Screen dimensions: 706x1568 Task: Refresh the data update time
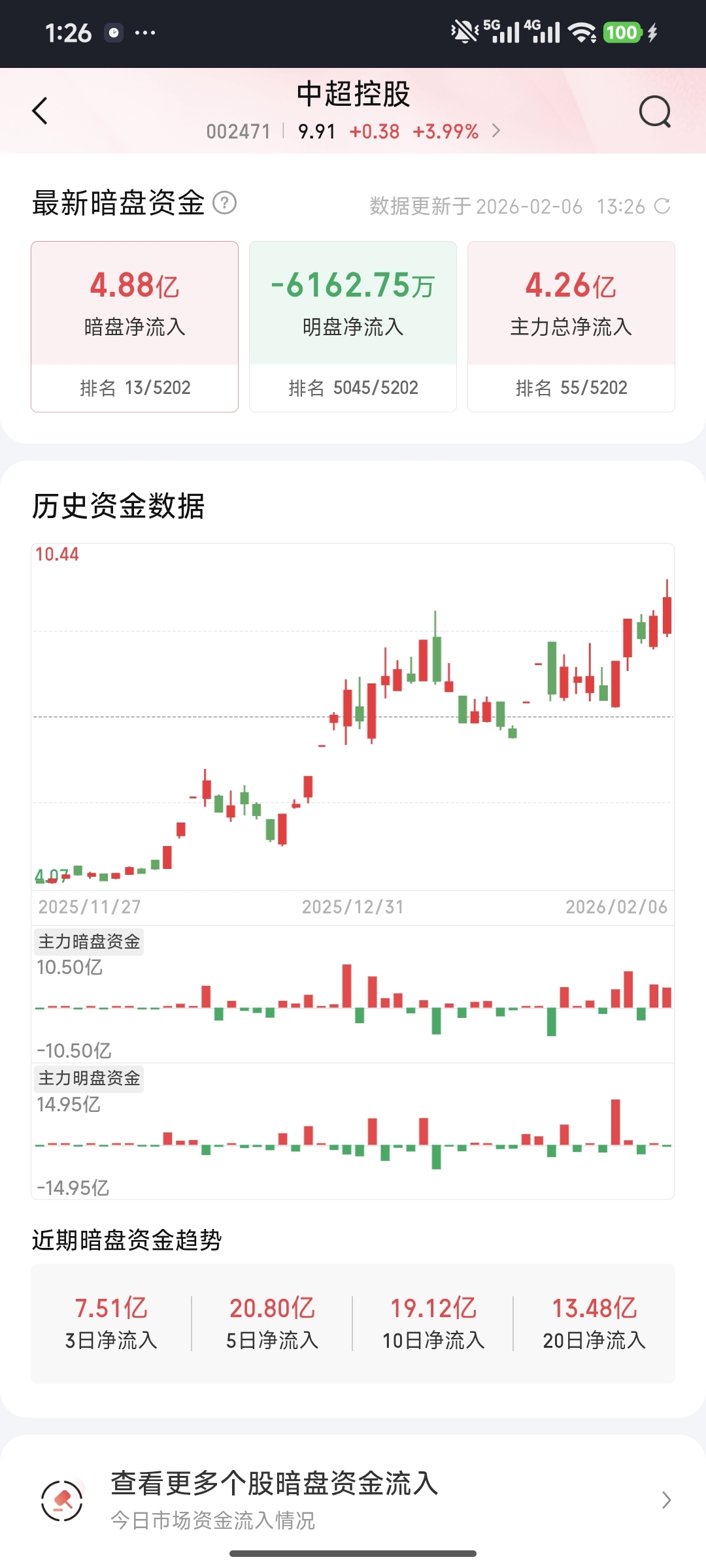pos(662,206)
